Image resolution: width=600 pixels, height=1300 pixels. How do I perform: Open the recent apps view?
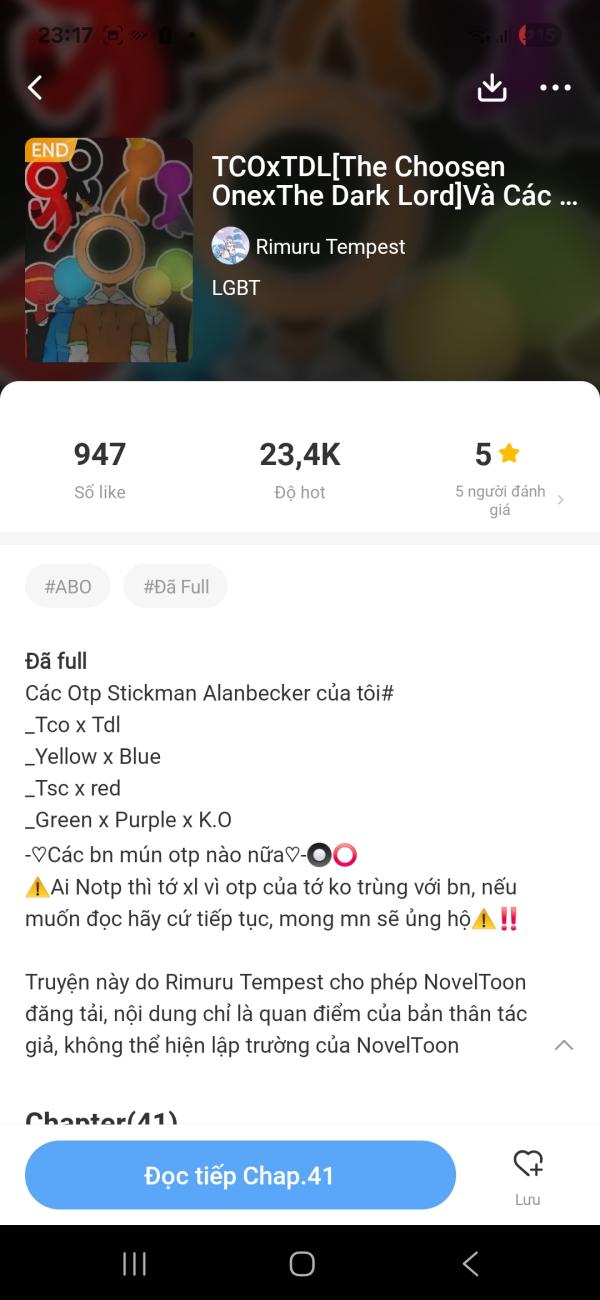134,1264
